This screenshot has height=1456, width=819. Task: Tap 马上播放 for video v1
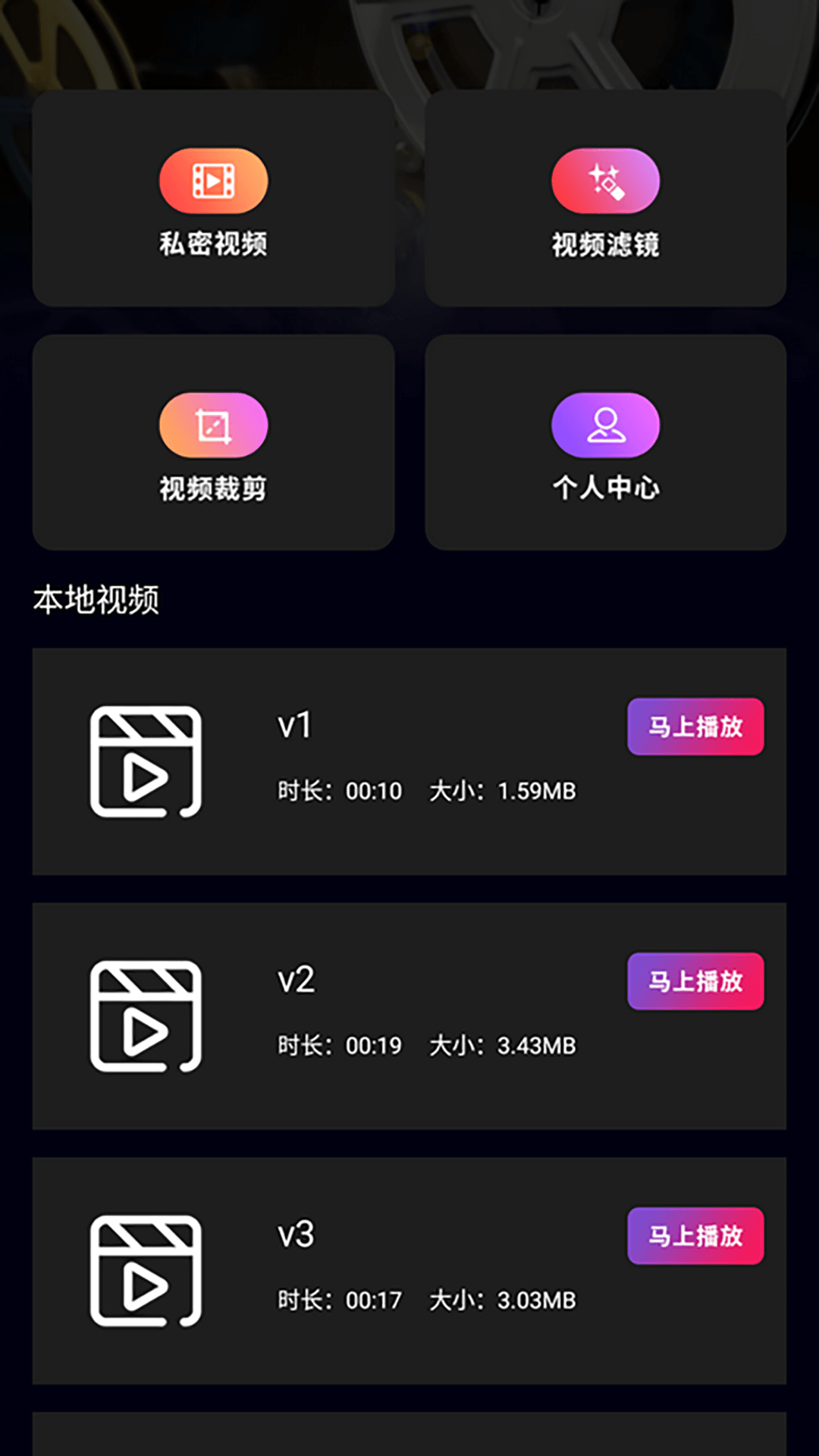695,726
